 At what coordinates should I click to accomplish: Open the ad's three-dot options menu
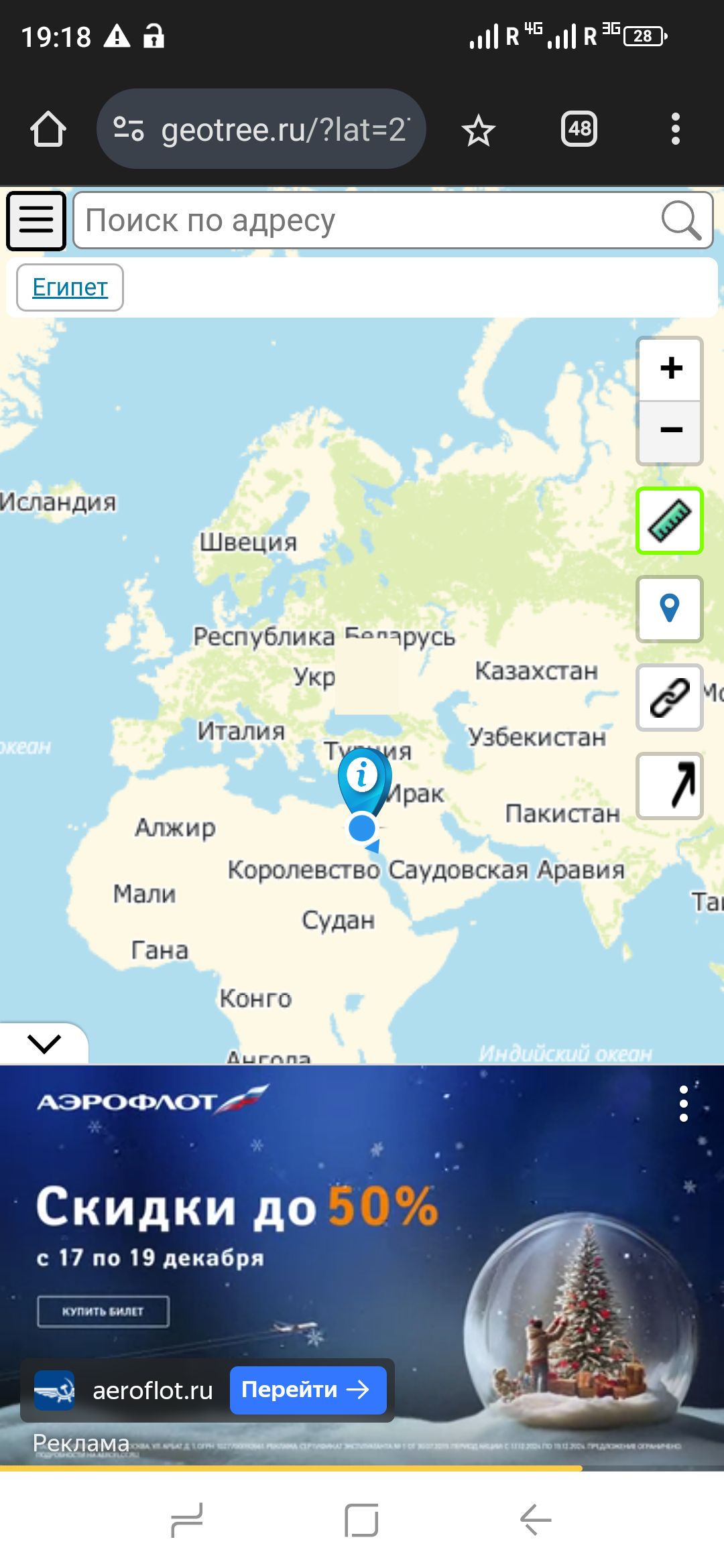pos(683,1104)
